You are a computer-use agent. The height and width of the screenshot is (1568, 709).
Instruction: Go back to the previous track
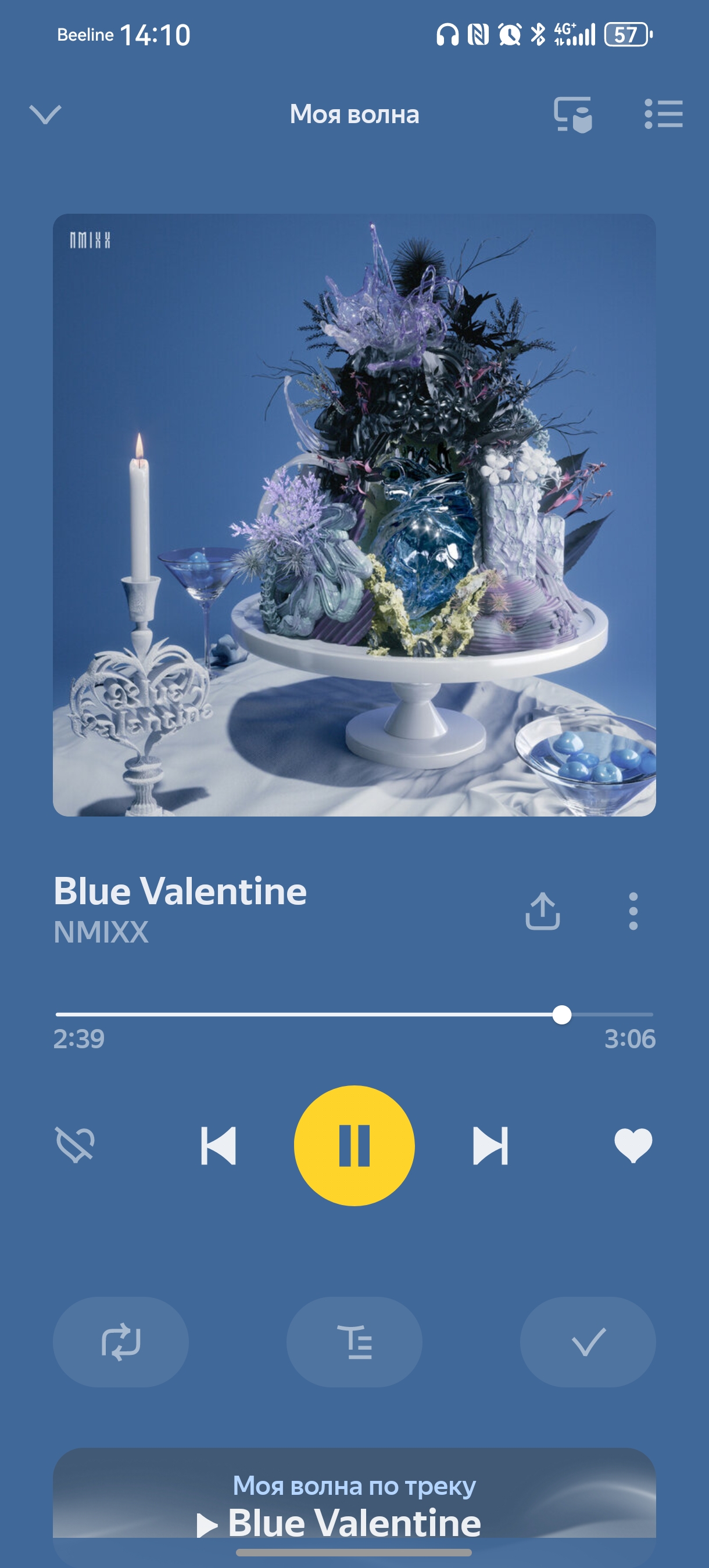pos(219,1146)
